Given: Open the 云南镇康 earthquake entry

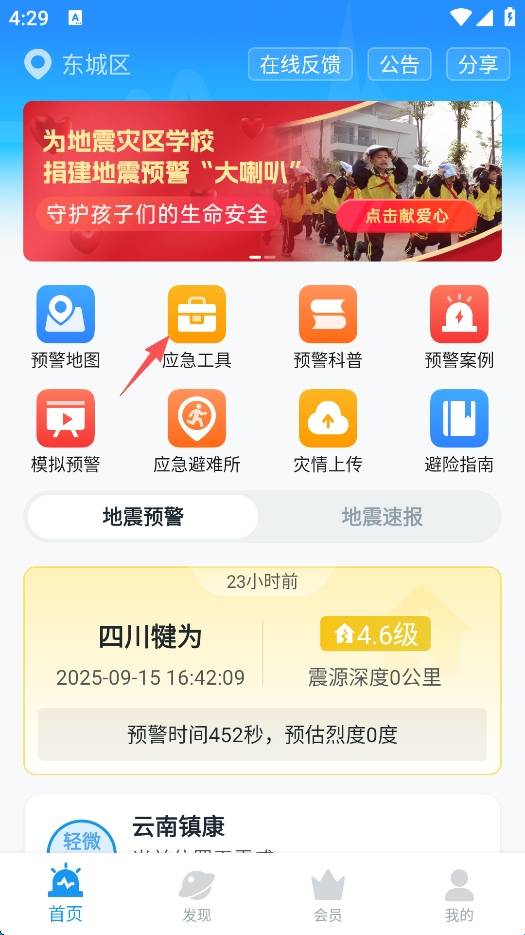Looking at the screenshot, I should pyautogui.click(x=262, y=825).
